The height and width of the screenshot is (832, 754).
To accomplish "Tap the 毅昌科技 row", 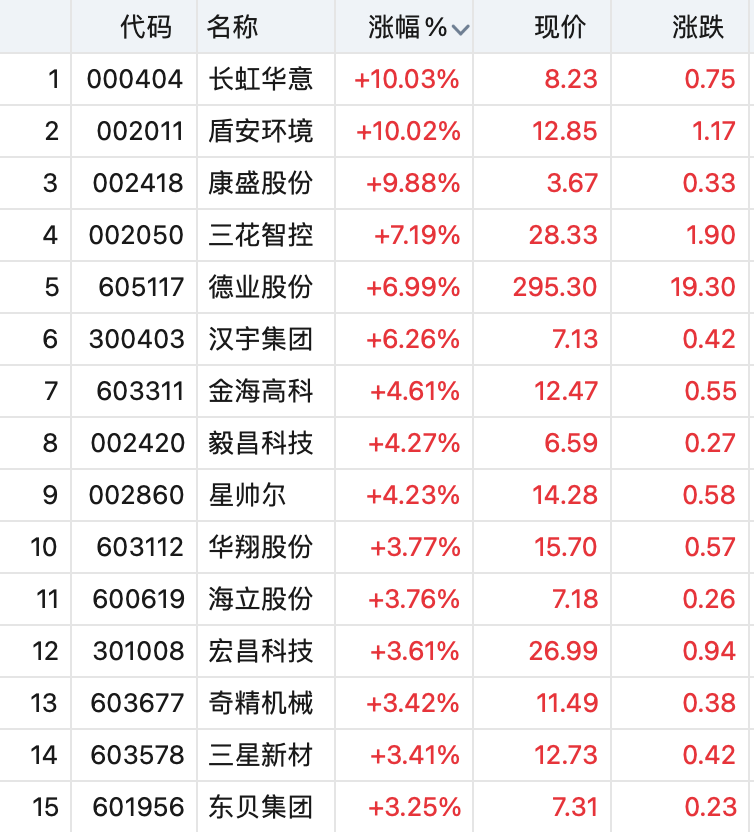I will (260, 443).
